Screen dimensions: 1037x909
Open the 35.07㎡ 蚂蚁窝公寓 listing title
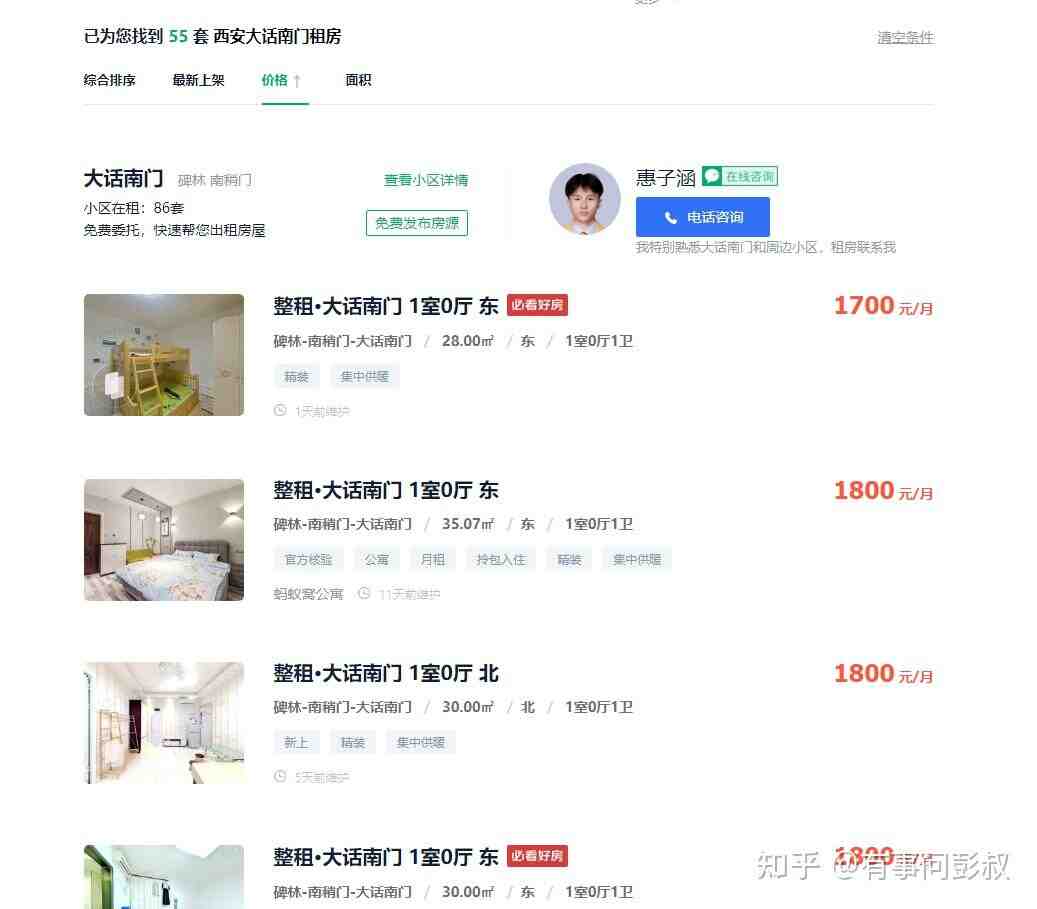click(386, 490)
